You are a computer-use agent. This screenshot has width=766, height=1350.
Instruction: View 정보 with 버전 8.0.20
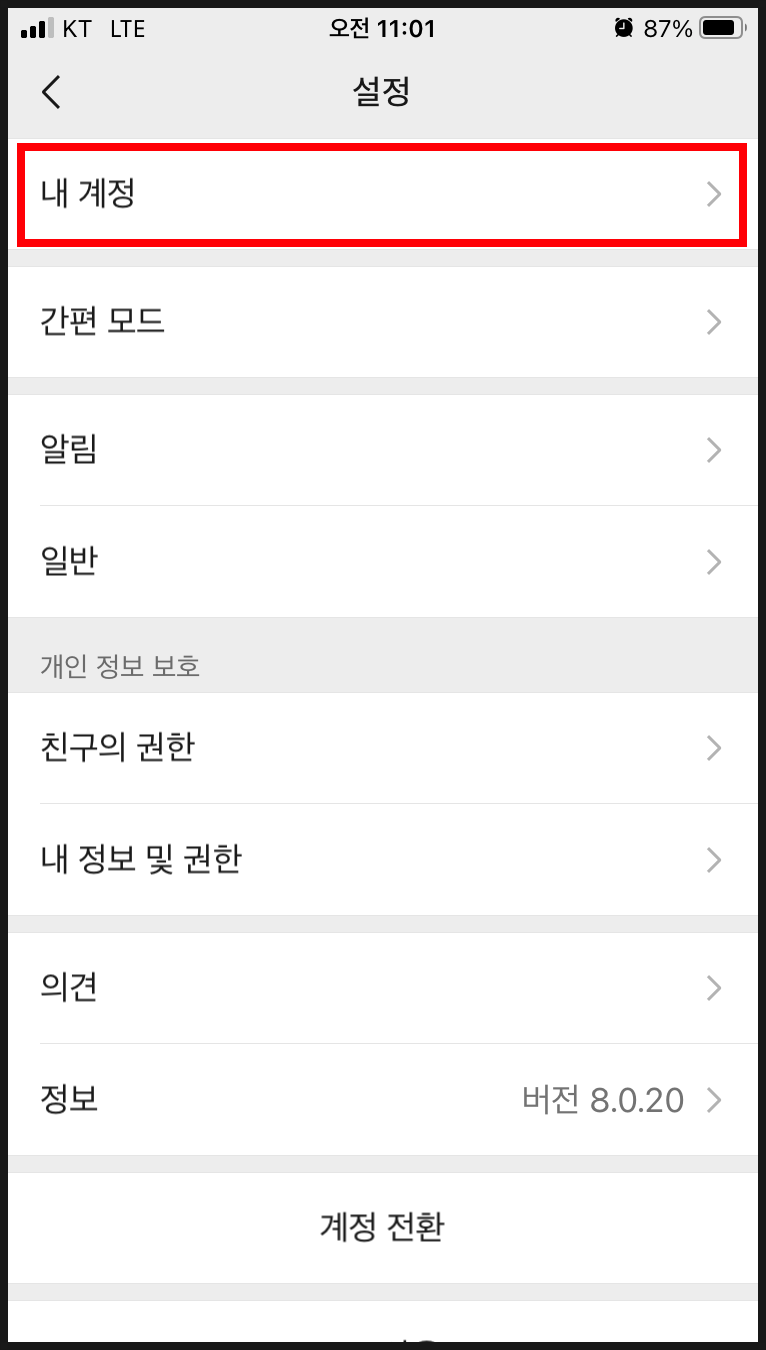click(x=382, y=1100)
